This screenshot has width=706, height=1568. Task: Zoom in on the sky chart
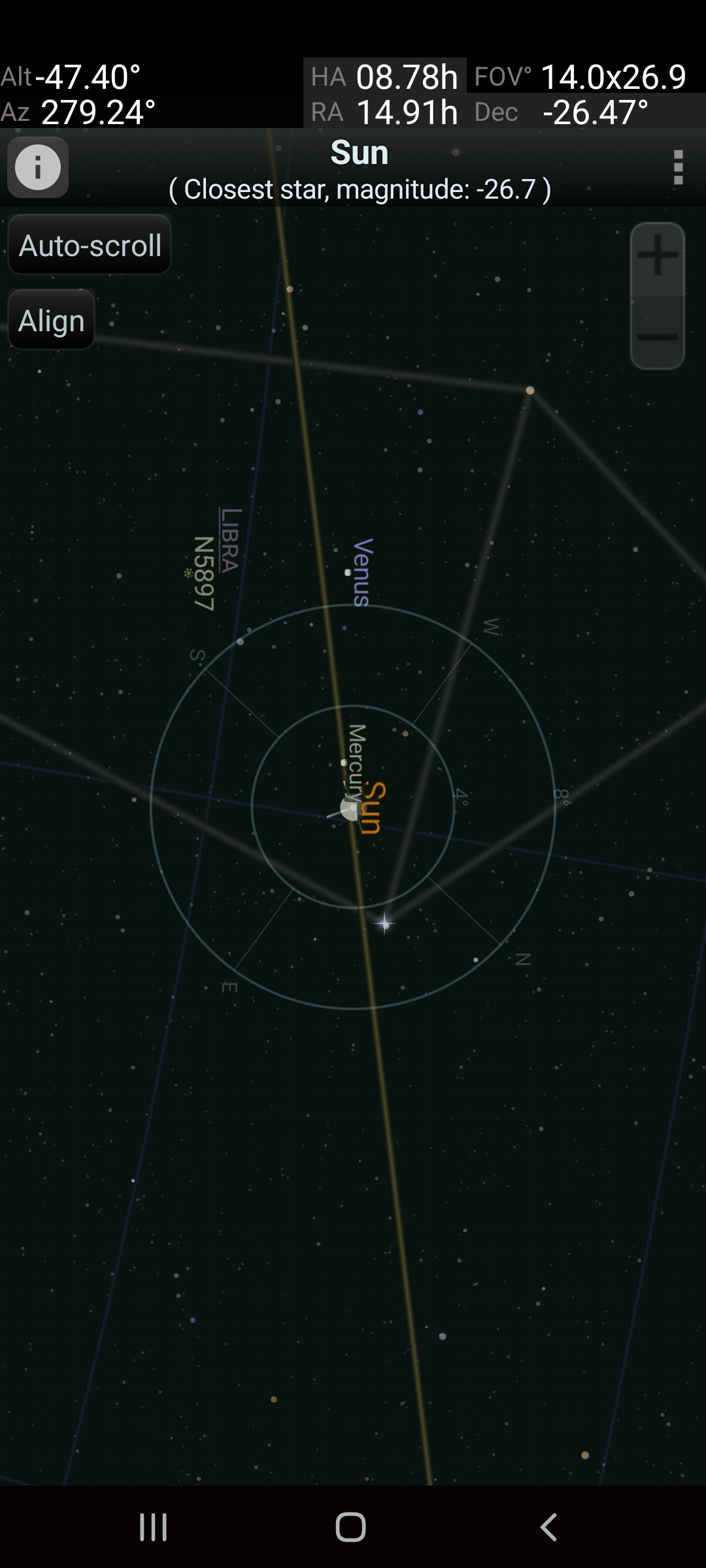657,255
